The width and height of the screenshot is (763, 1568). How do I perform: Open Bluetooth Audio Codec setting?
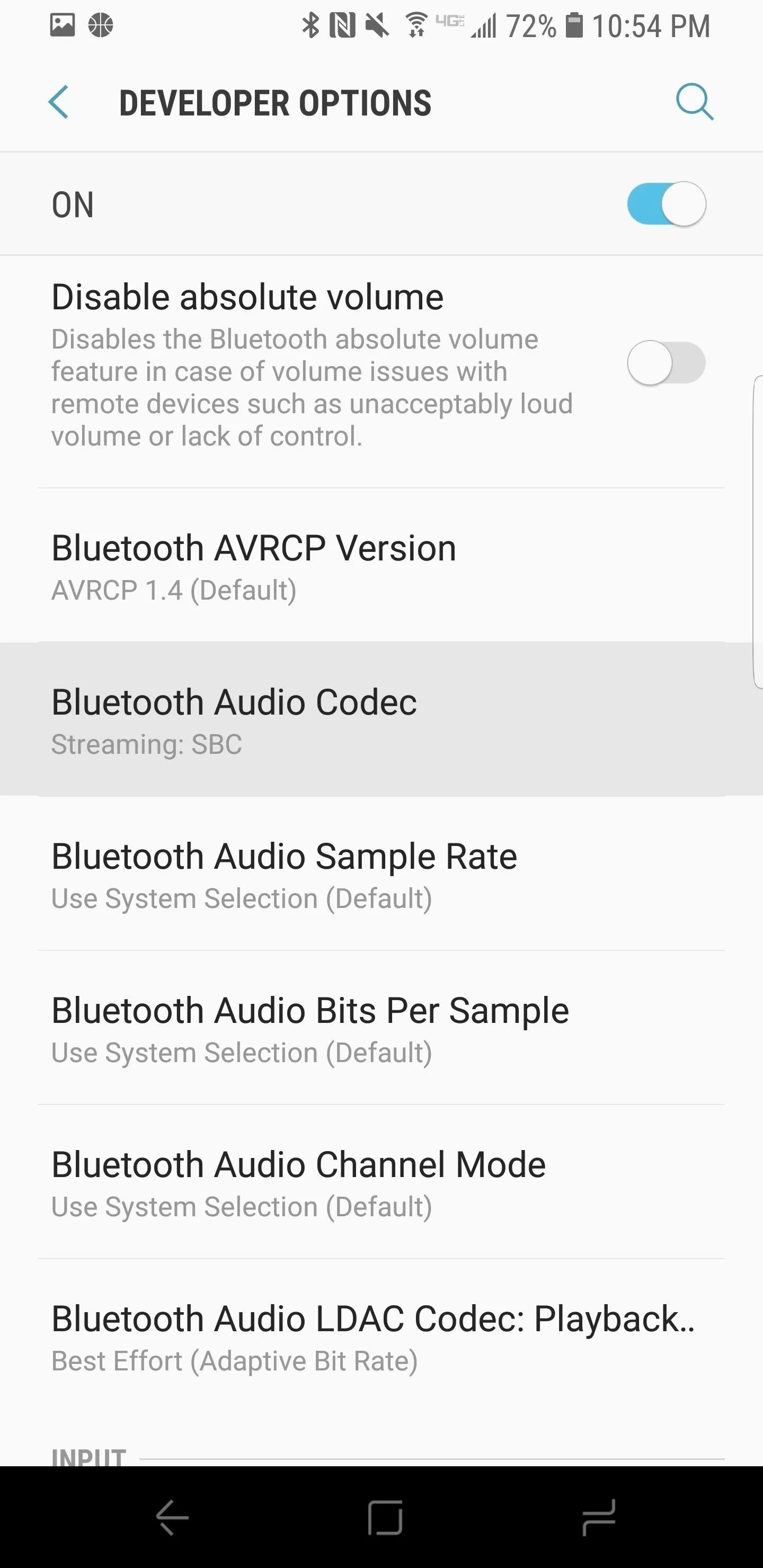click(x=381, y=719)
